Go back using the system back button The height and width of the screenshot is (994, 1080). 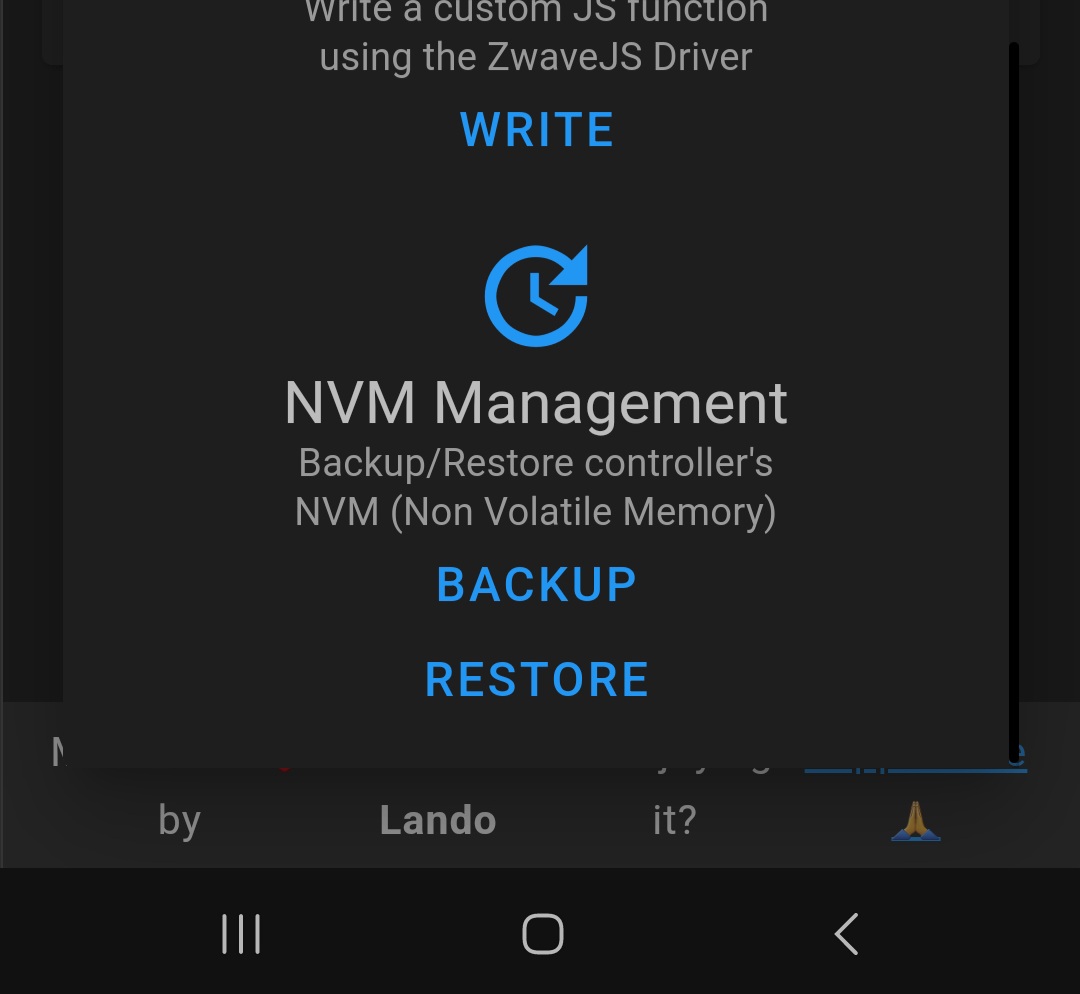(846, 934)
